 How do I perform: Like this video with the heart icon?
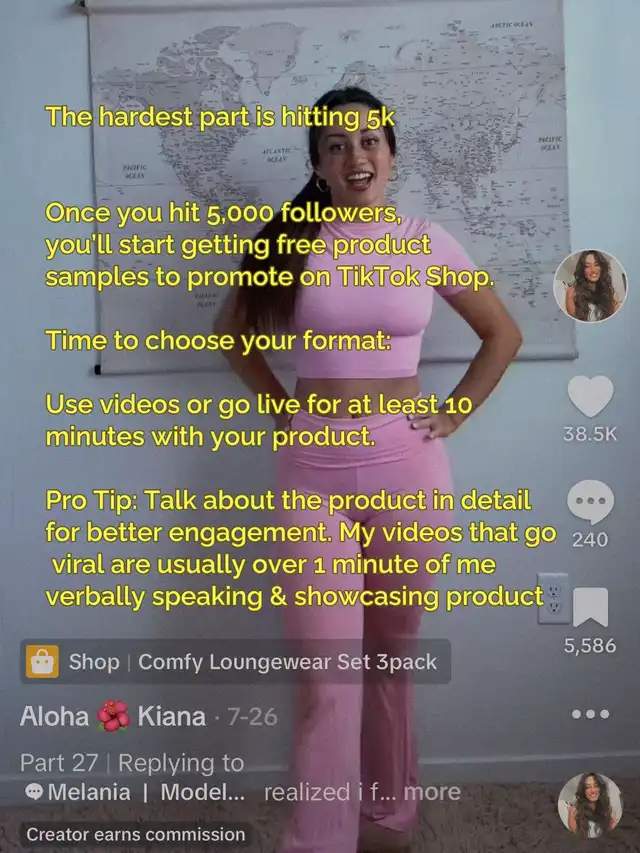tap(590, 395)
